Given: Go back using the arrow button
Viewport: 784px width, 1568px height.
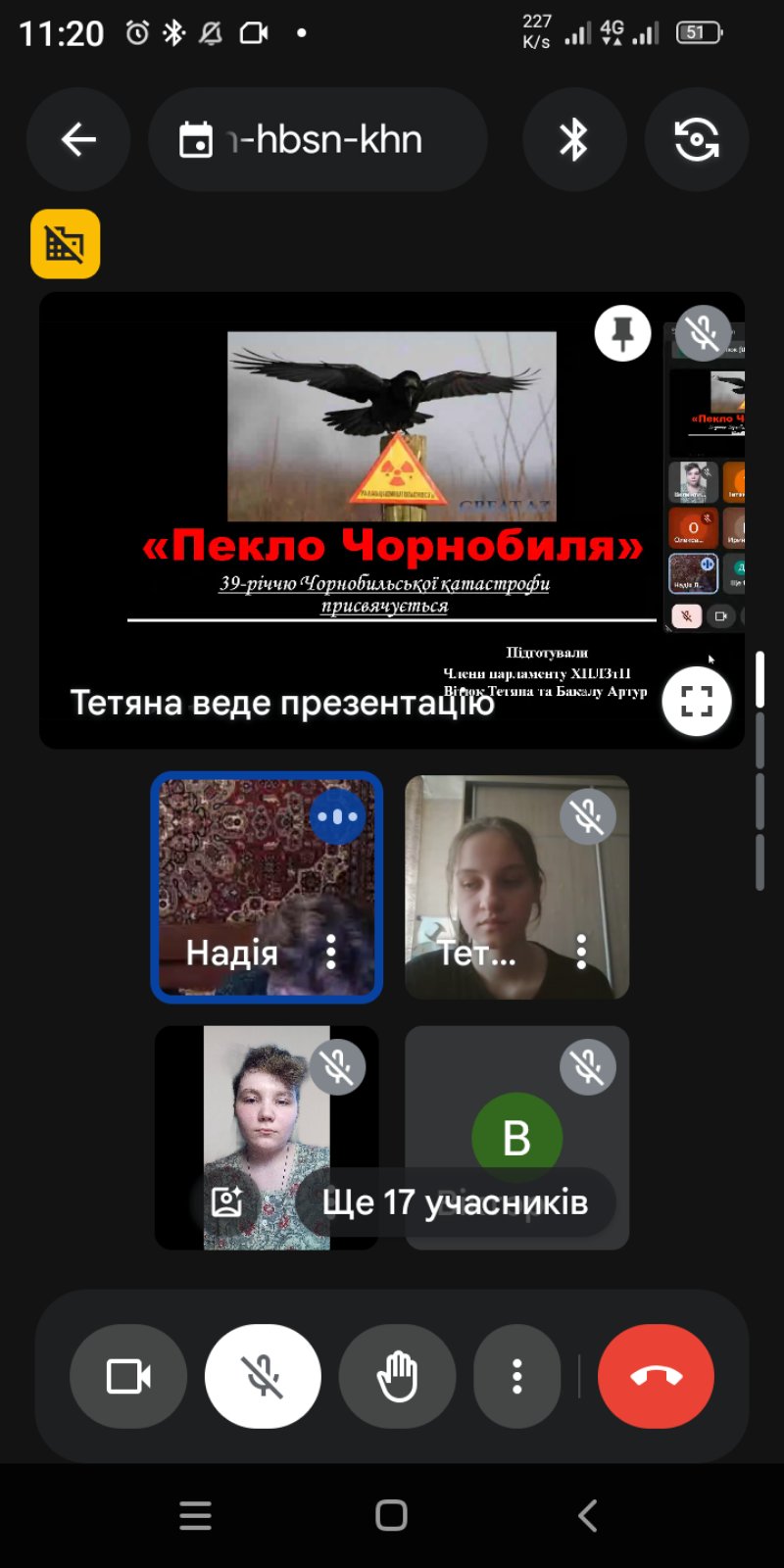Looking at the screenshot, I should pos(78,140).
